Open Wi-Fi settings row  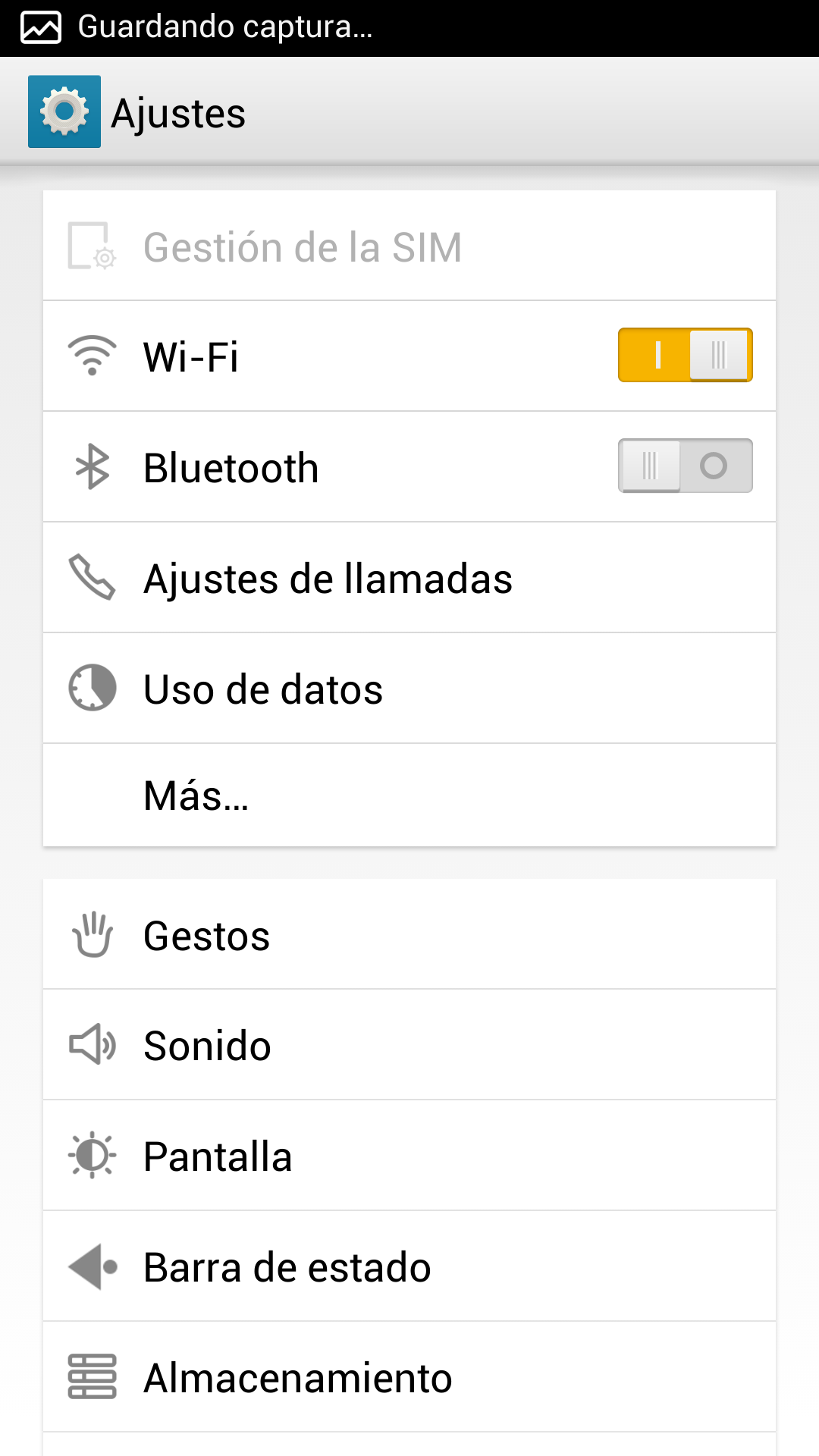pos(409,356)
